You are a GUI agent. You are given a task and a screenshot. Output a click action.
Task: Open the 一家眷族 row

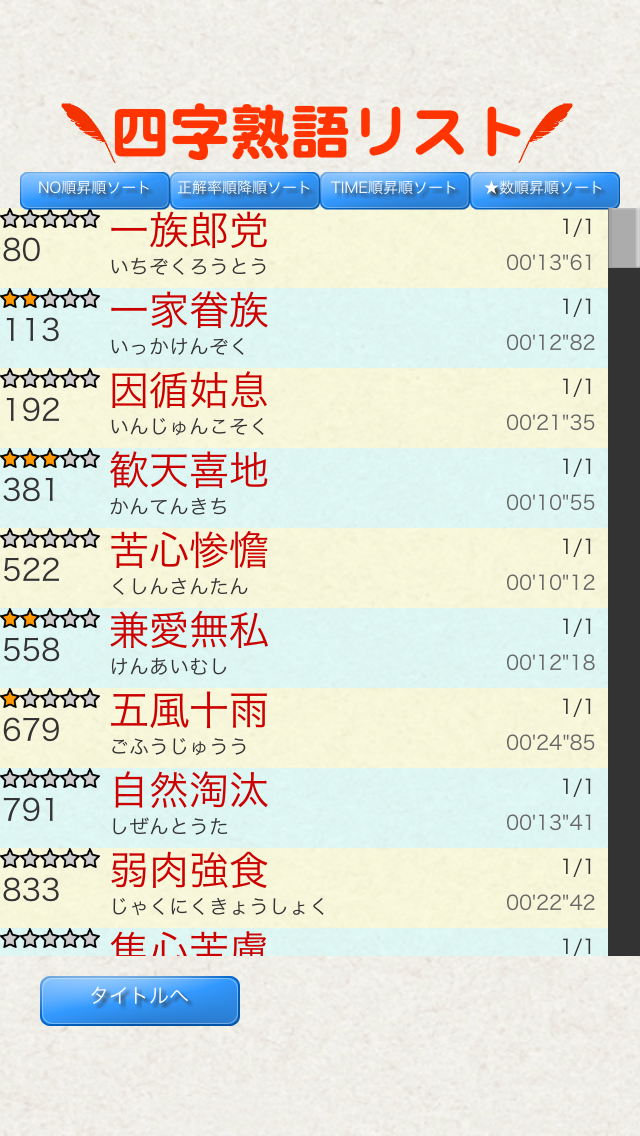click(304, 327)
